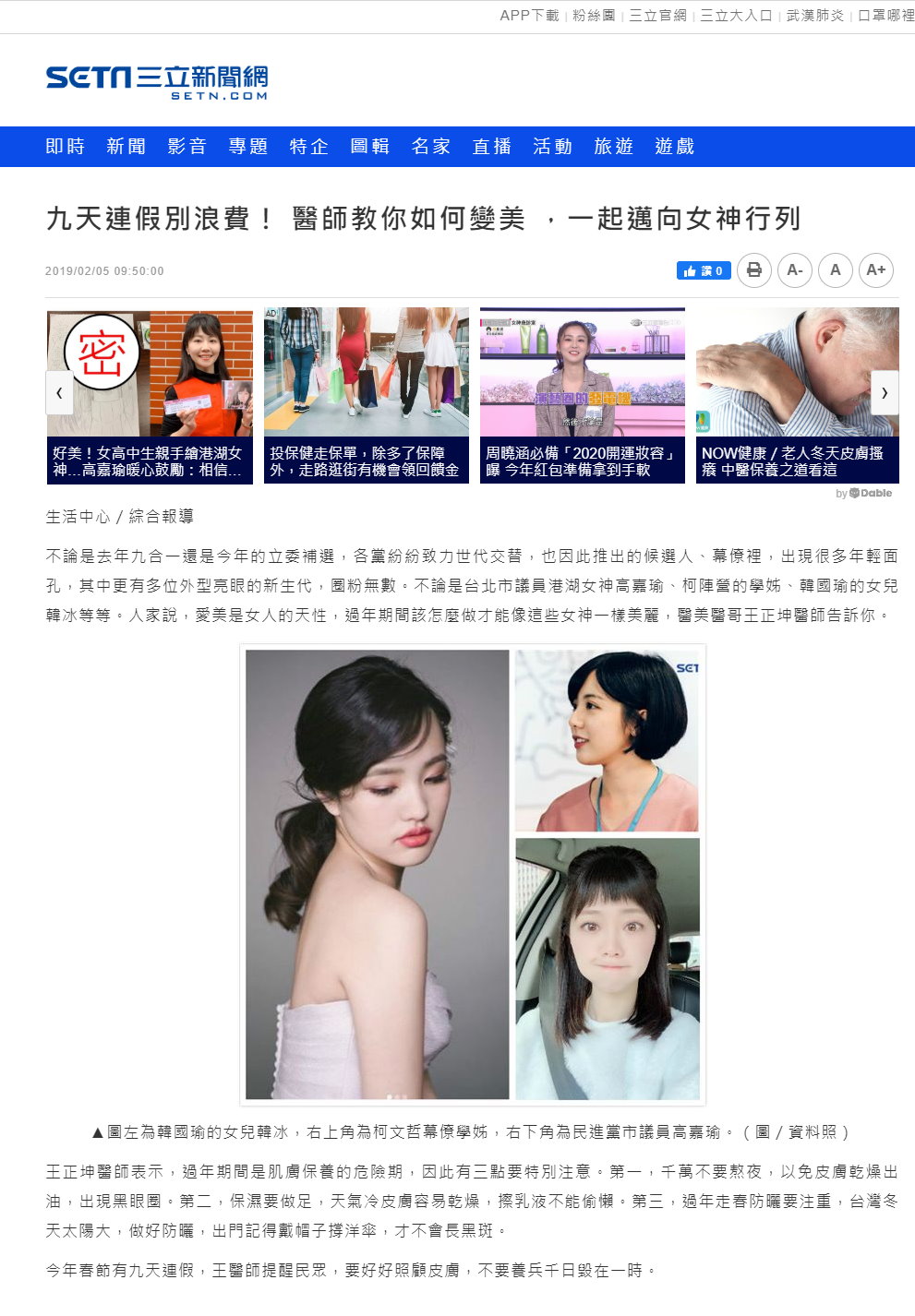Screen dimensions: 915x1316
Task: Open the 周曉涵 2020開運妝容 card
Action: click(582, 395)
